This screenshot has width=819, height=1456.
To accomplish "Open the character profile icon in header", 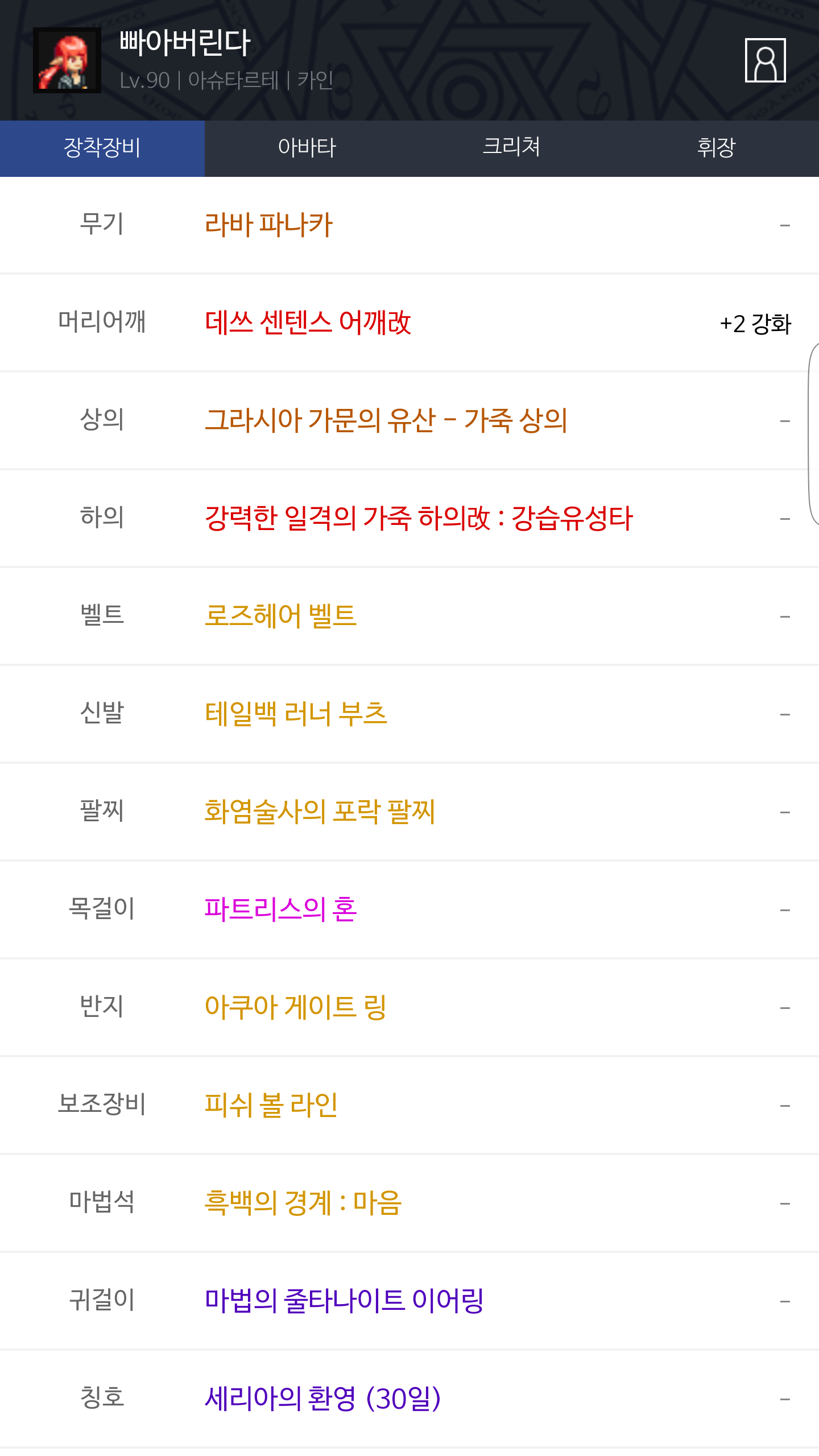I will (765, 60).
